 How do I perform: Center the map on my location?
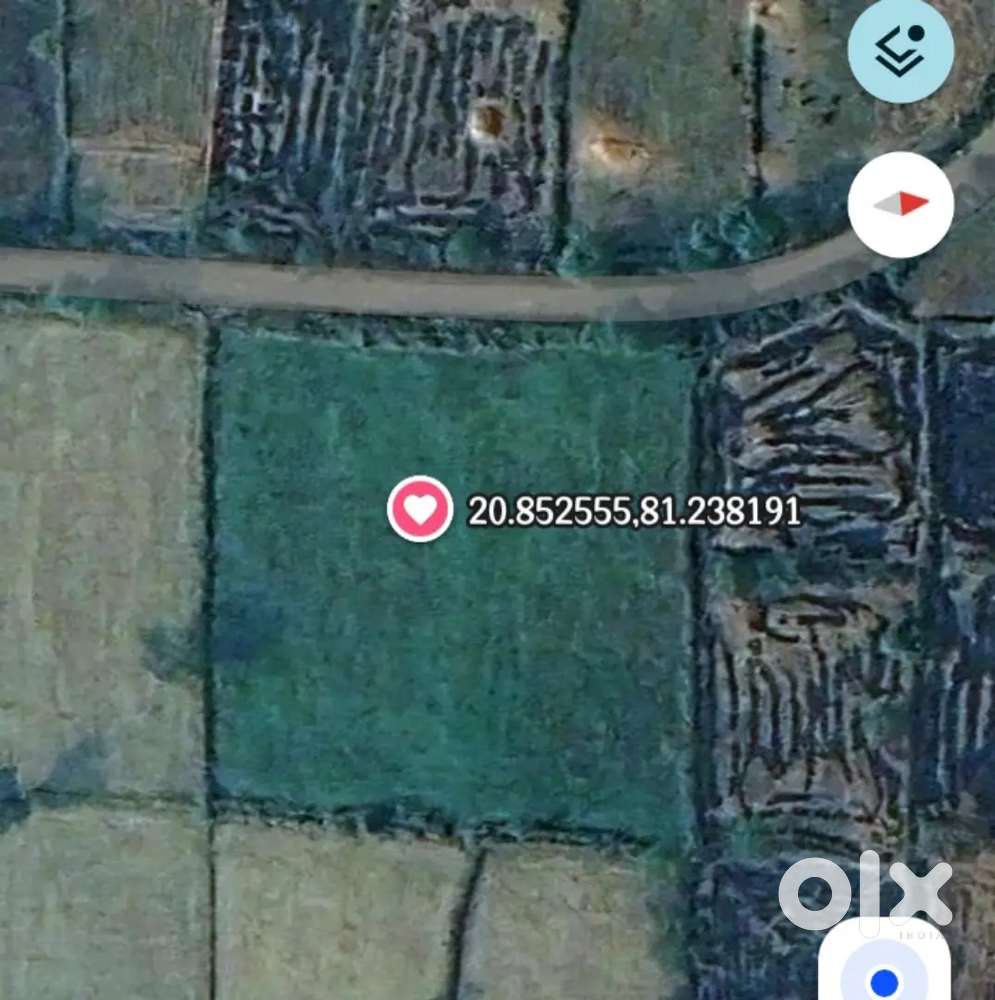point(884,975)
